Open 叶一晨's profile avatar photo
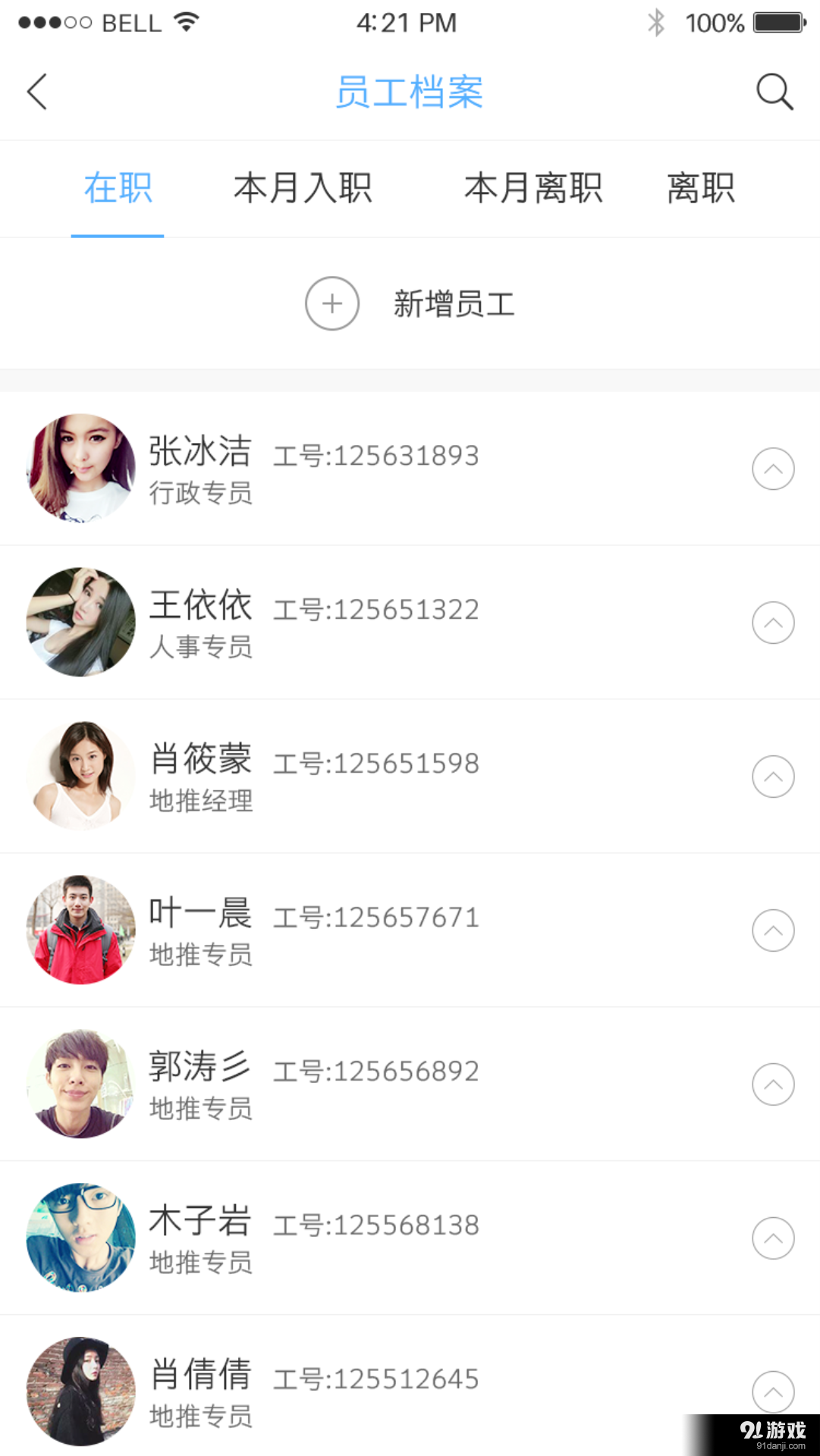 (80, 930)
